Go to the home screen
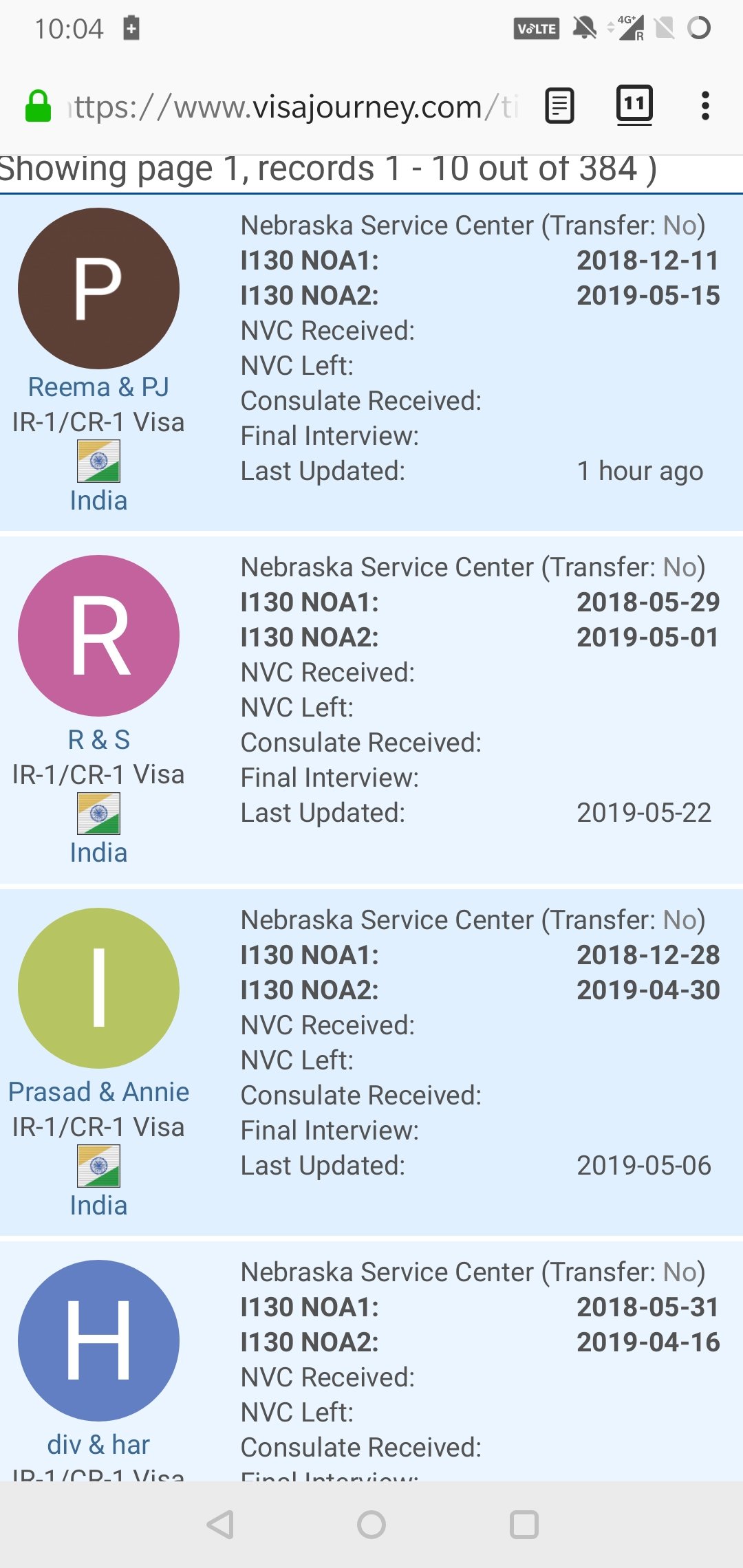 pos(371,1525)
